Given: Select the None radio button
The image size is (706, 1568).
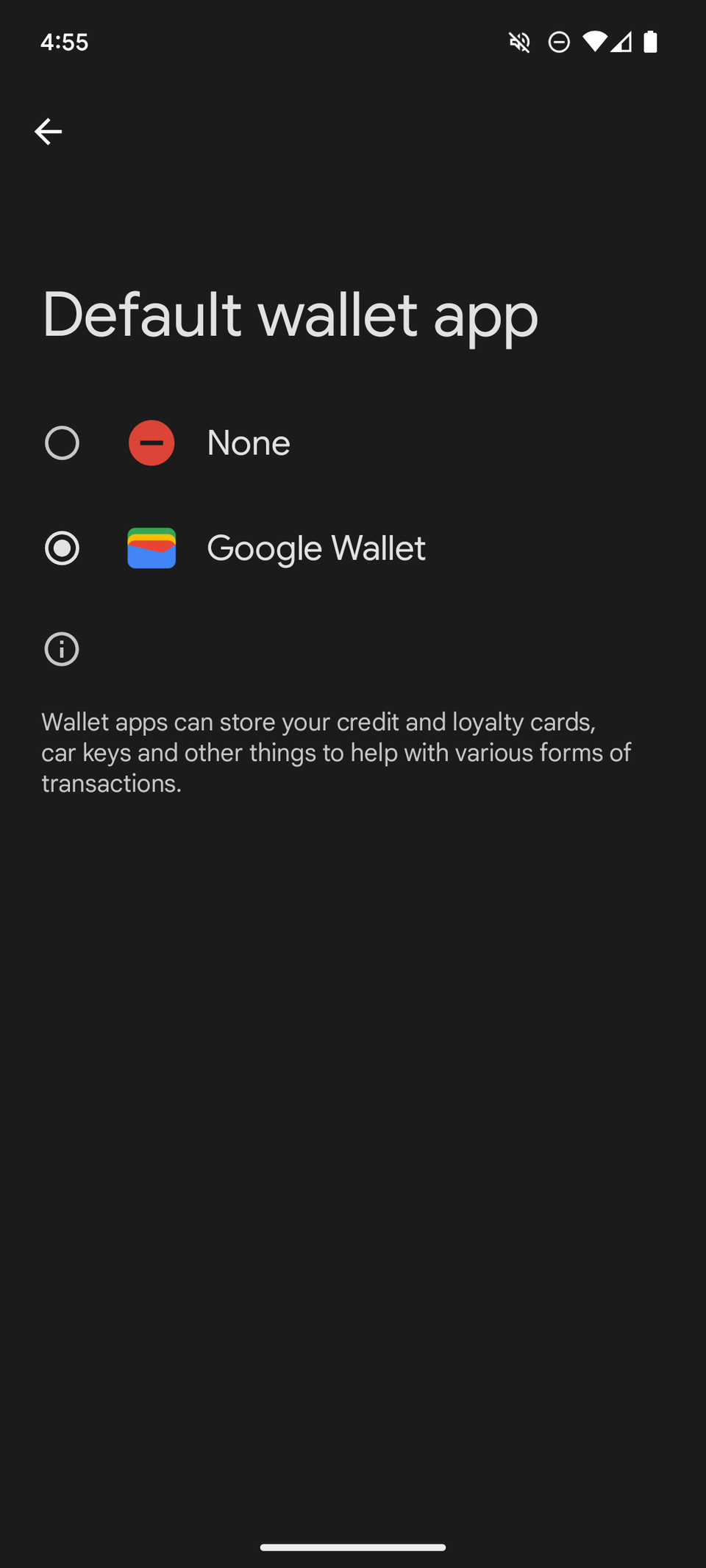Looking at the screenshot, I should [x=61, y=443].
